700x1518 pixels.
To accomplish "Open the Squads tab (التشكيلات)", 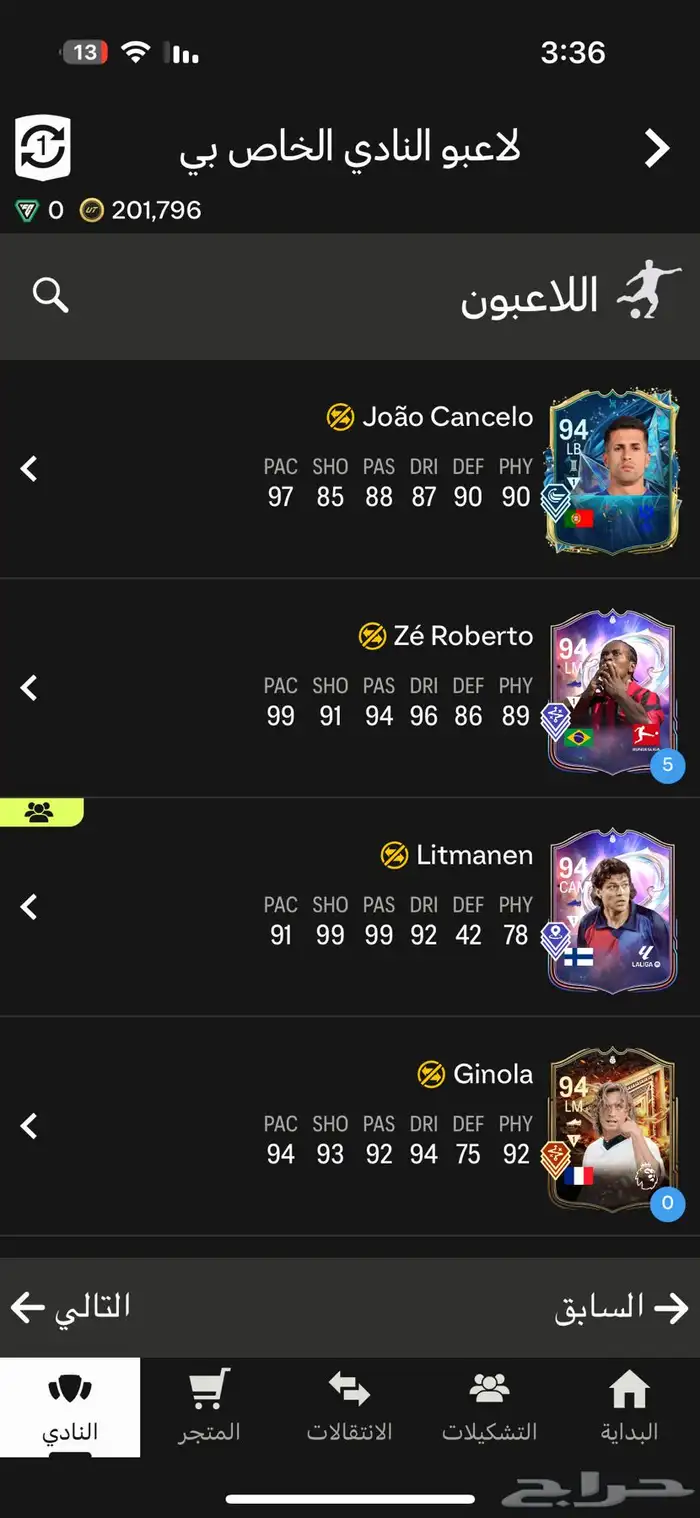I will 489,1407.
